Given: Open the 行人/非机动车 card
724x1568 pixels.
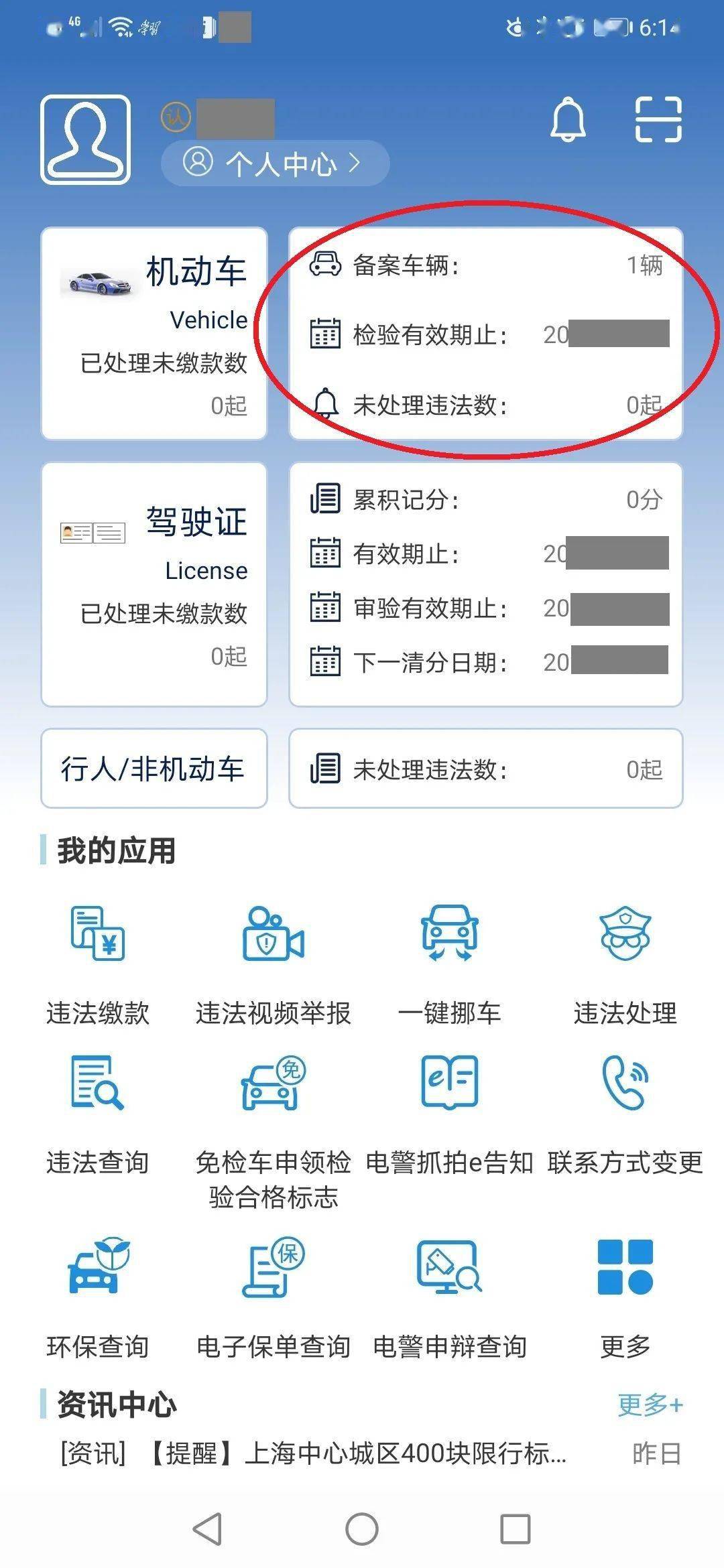Looking at the screenshot, I should [x=154, y=769].
